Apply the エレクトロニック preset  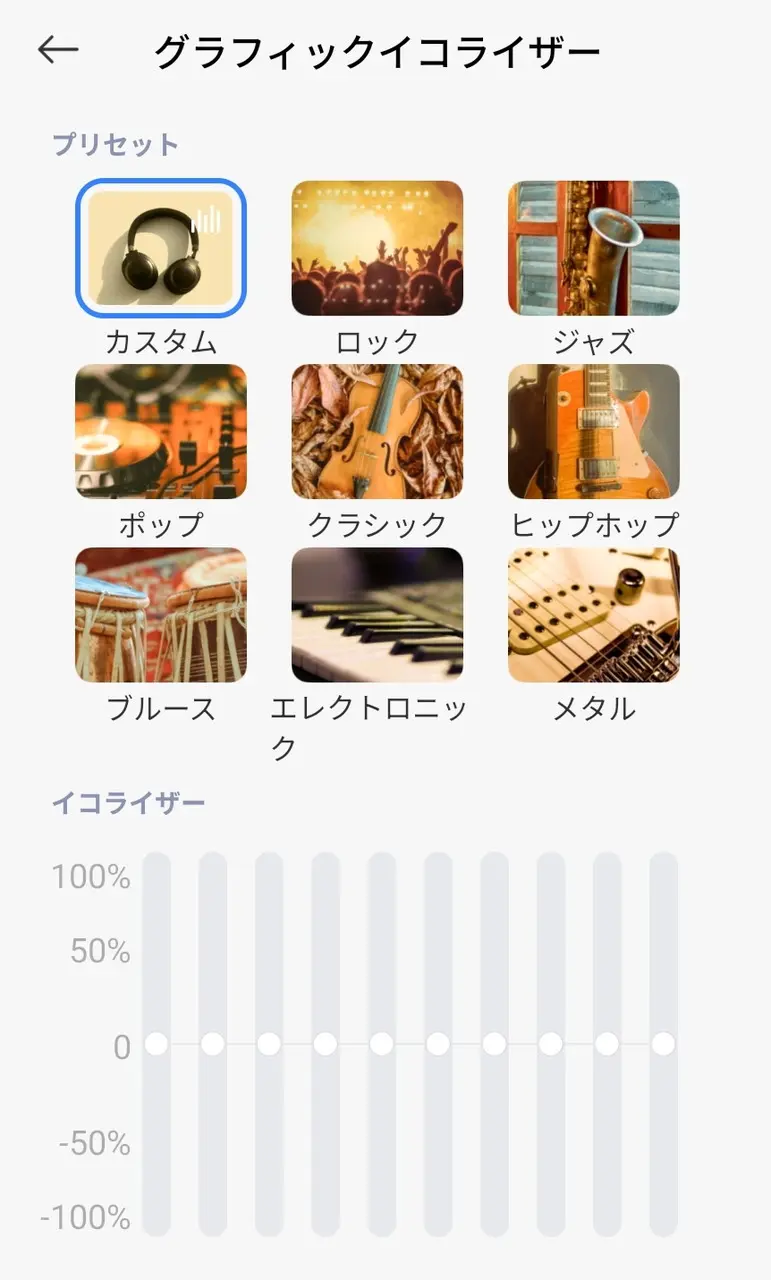pyautogui.click(x=377, y=614)
